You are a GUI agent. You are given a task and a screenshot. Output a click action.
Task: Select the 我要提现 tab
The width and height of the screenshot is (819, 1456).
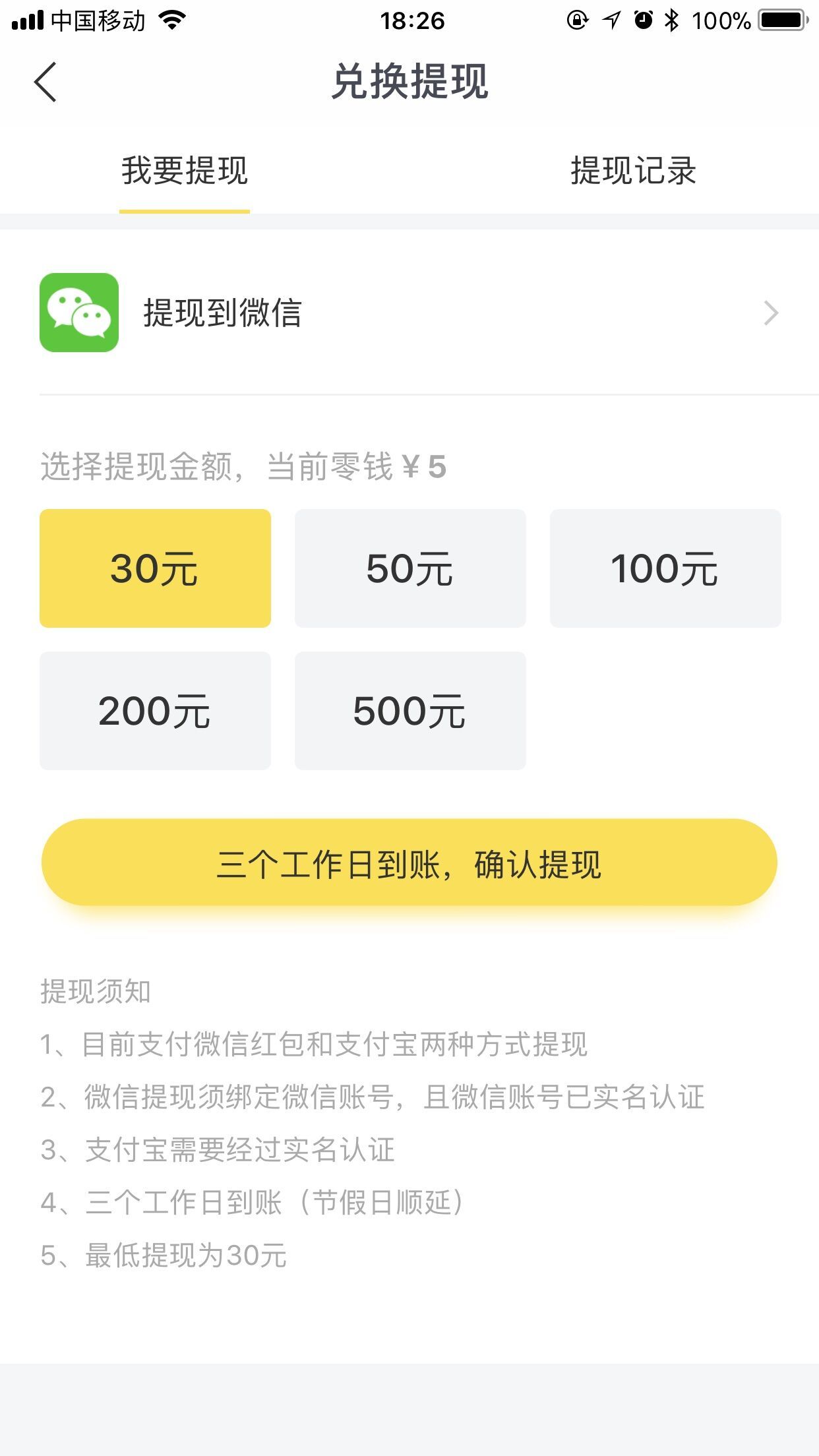pyautogui.click(x=185, y=171)
